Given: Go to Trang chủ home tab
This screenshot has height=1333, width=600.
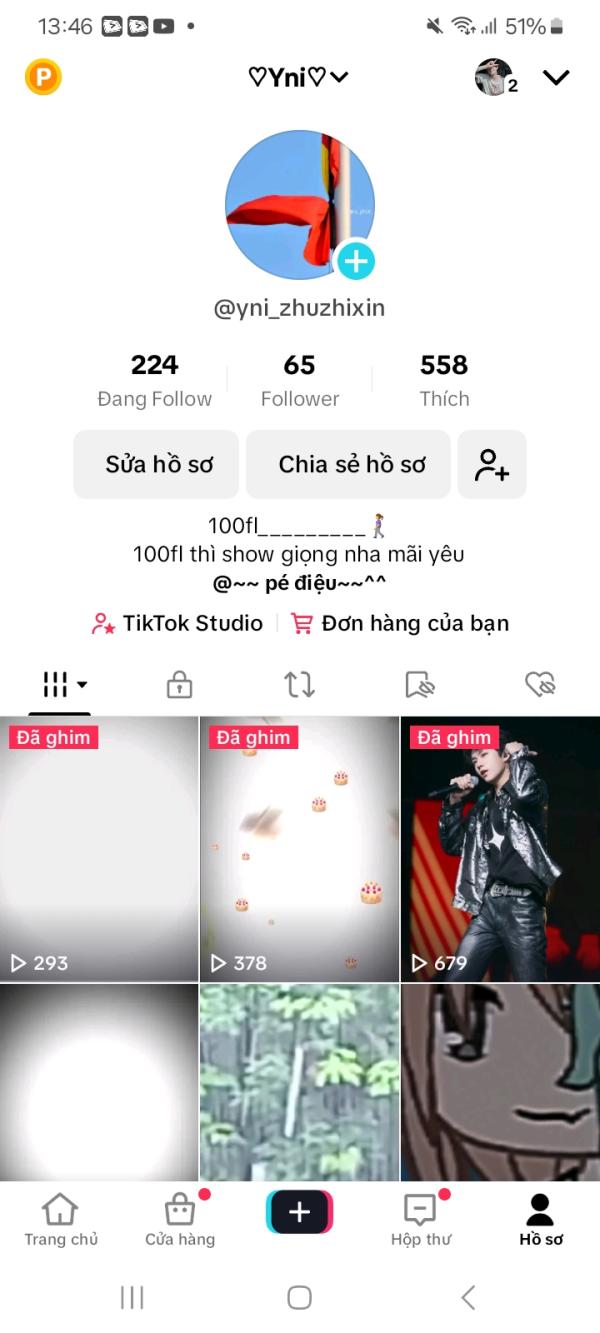Looking at the screenshot, I should (x=61, y=1219).
